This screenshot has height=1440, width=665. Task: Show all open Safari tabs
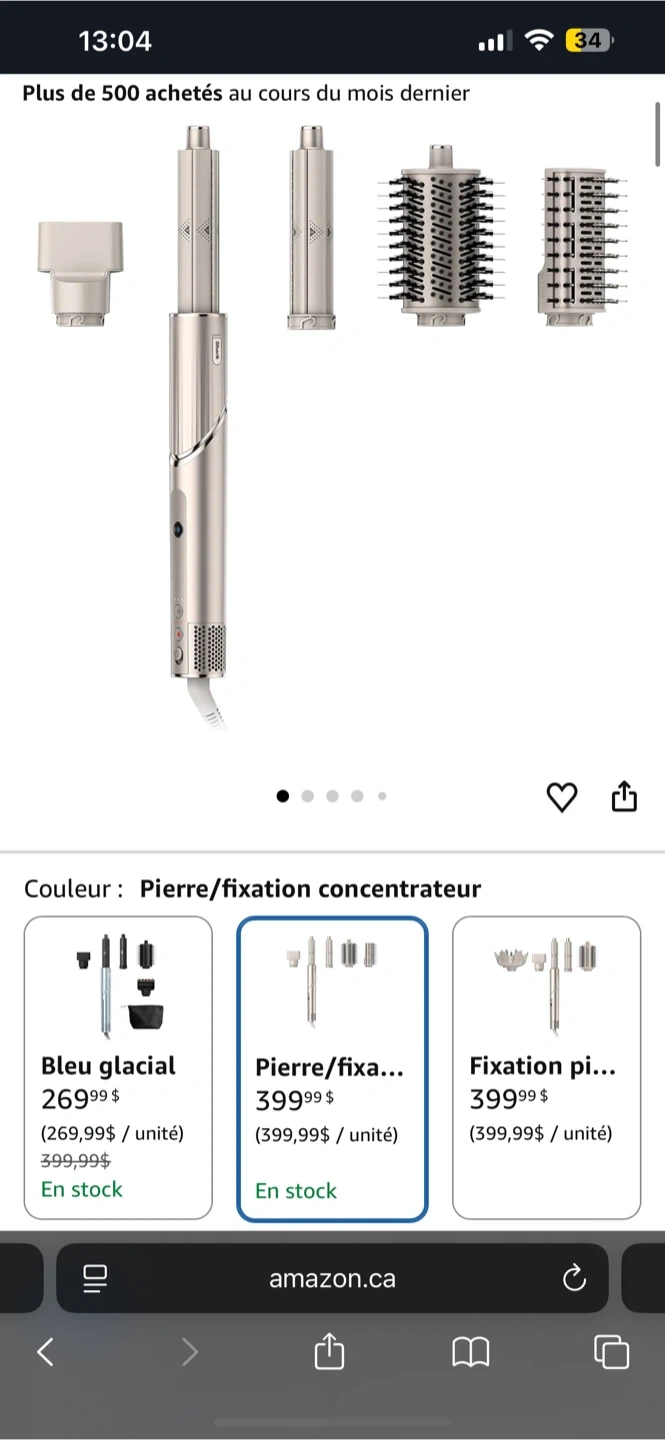[611, 1353]
